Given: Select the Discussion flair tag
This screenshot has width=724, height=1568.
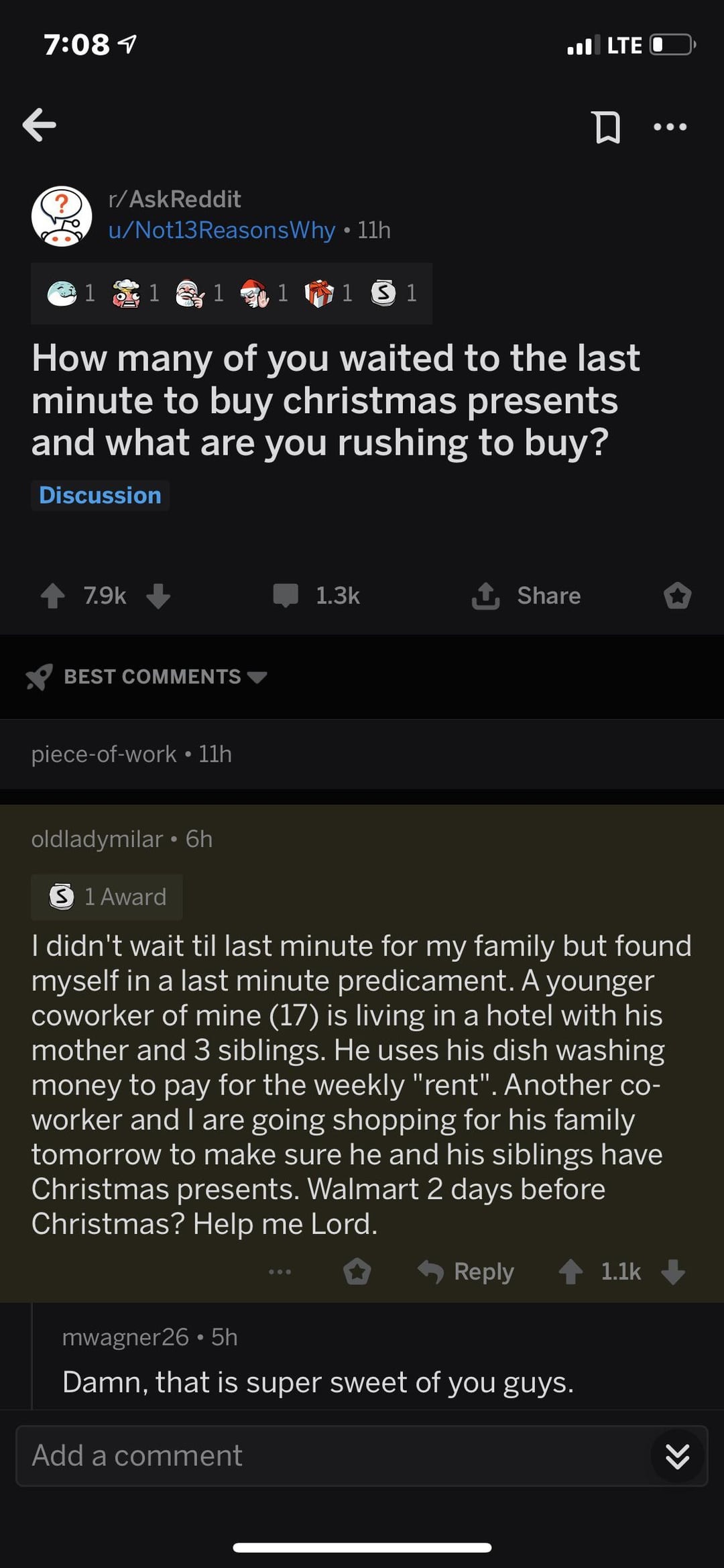Looking at the screenshot, I should click(100, 496).
